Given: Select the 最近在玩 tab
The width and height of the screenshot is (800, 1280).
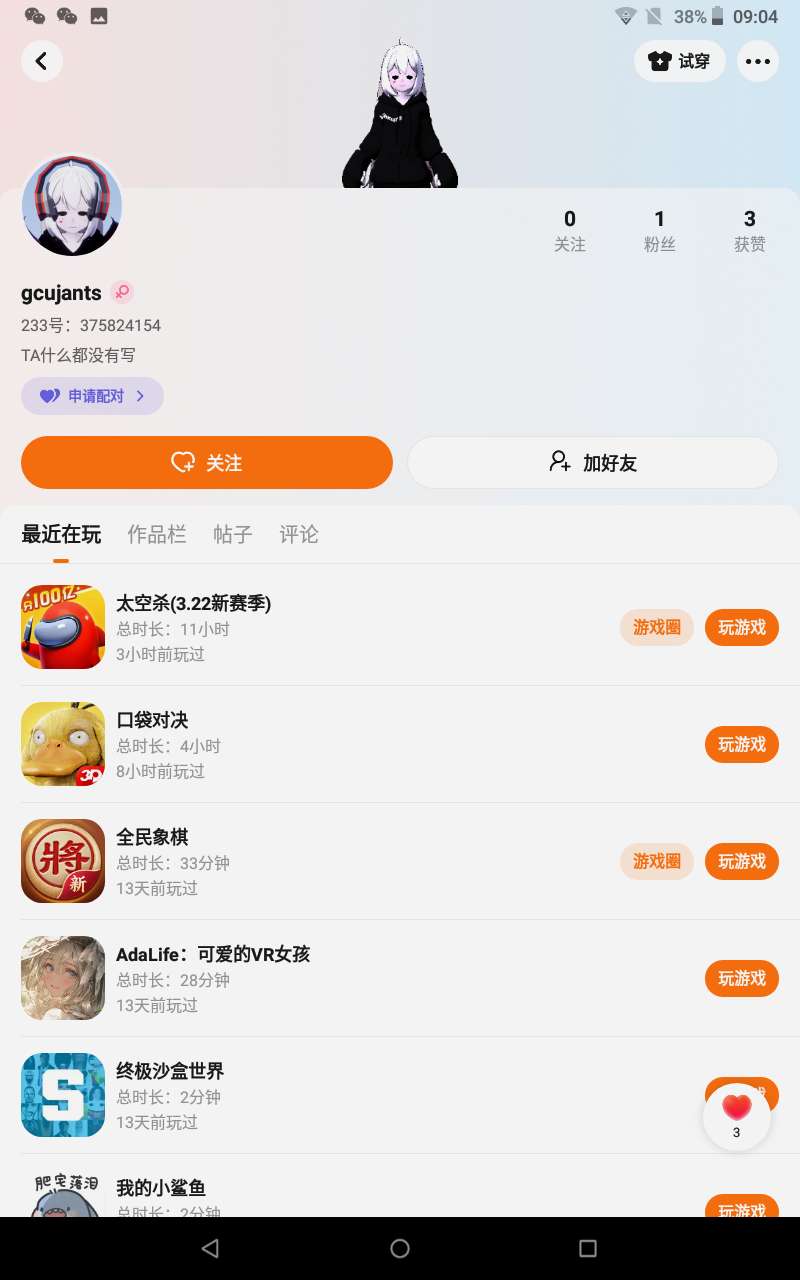Looking at the screenshot, I should click(61, 534).
